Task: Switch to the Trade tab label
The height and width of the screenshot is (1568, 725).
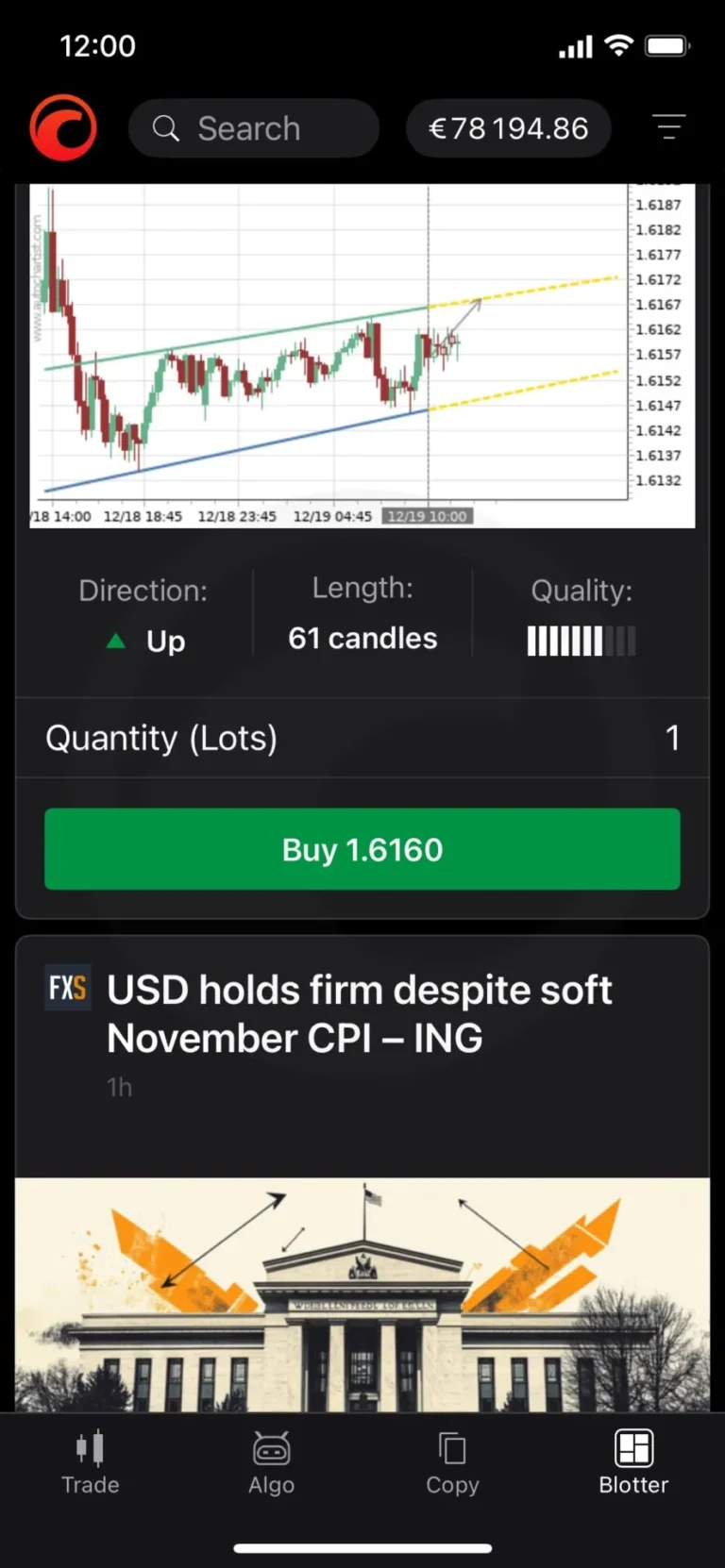Action: click(90, 1485)
